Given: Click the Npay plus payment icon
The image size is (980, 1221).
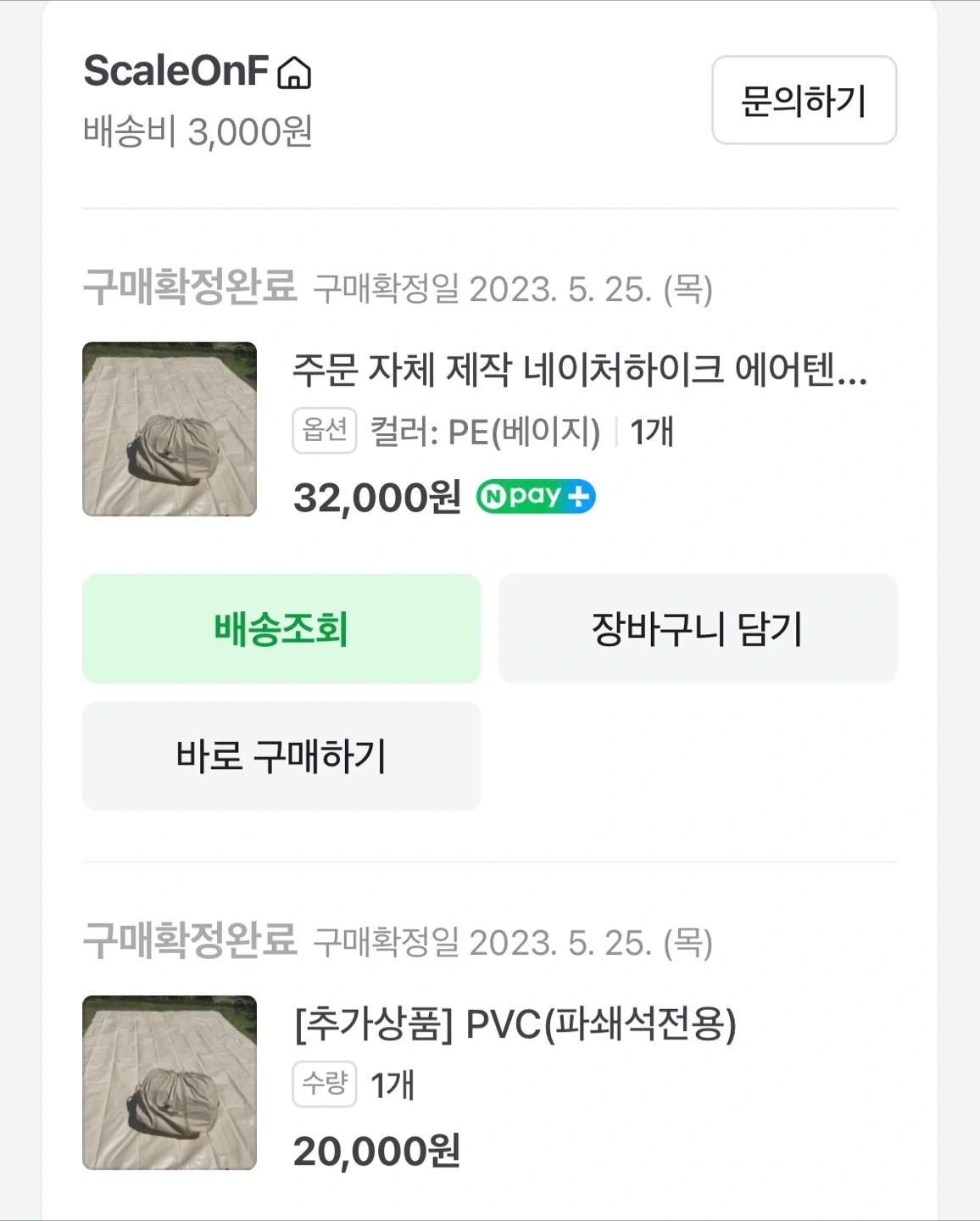Looking at the screenshot, I should click(536, 495).
